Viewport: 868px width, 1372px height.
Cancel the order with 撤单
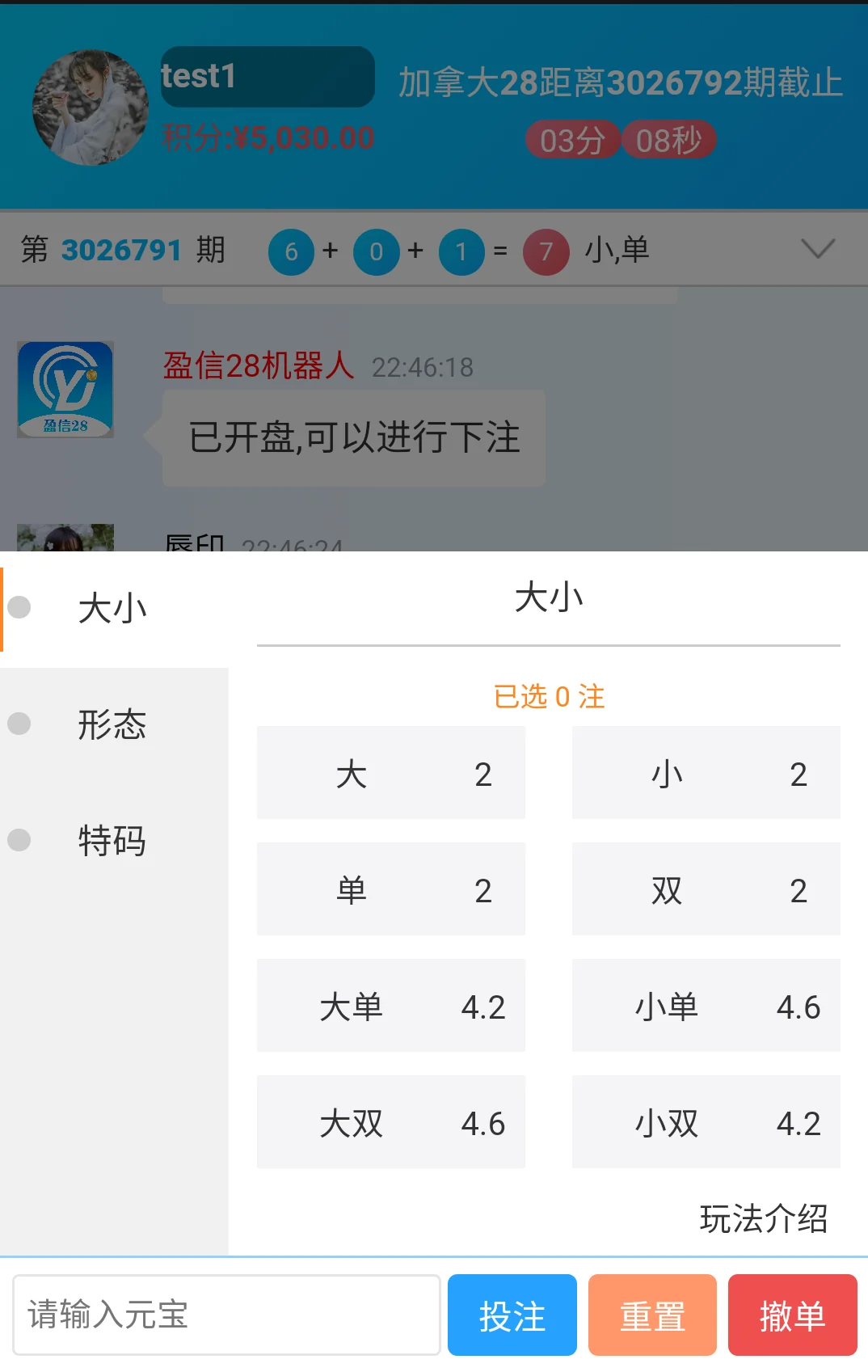pyautogui.click(x=792, y=1315)
